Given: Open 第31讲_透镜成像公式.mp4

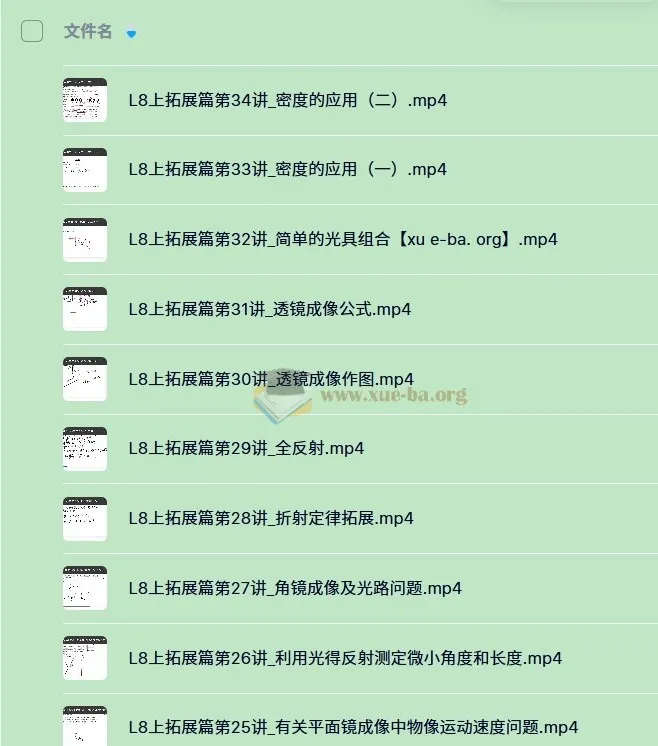Looking at the screenshot, I should click(269, 309).
